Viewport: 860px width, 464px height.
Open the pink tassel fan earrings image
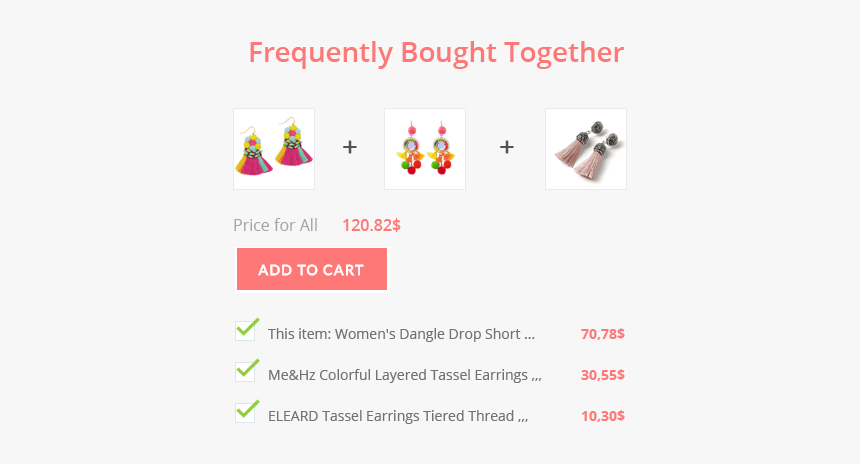coord(274,149)
